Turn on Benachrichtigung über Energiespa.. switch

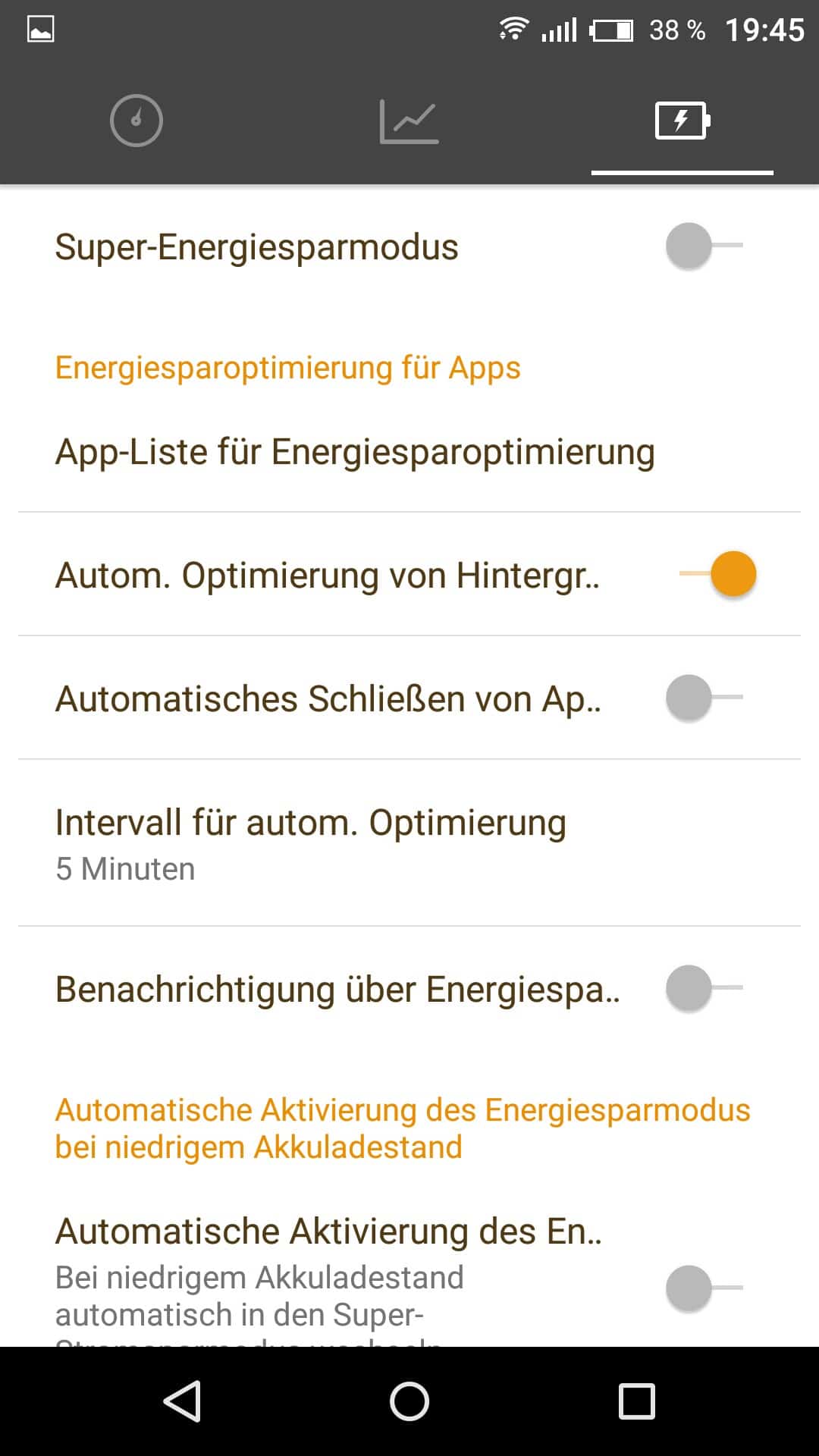703,988
